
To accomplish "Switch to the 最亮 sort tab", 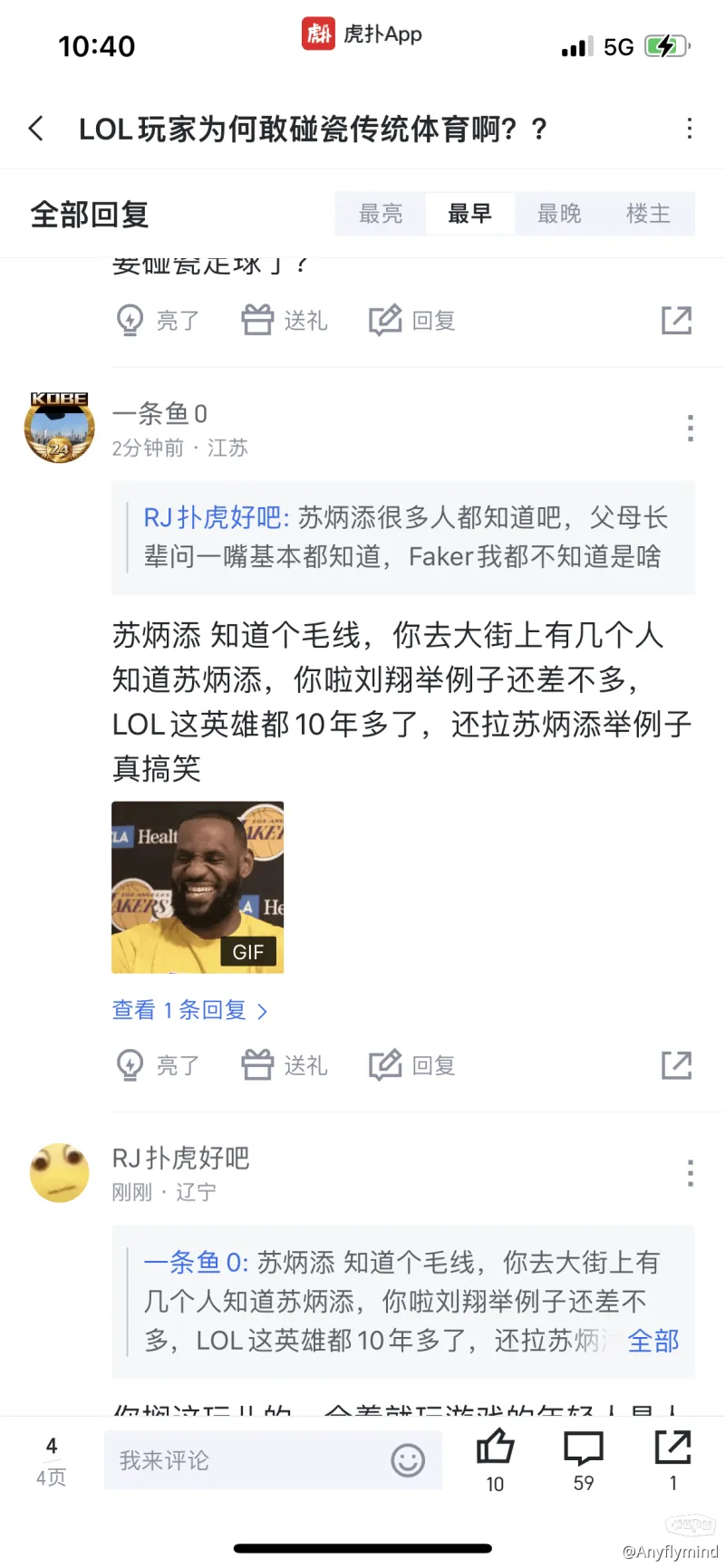I will coord(381,214).
